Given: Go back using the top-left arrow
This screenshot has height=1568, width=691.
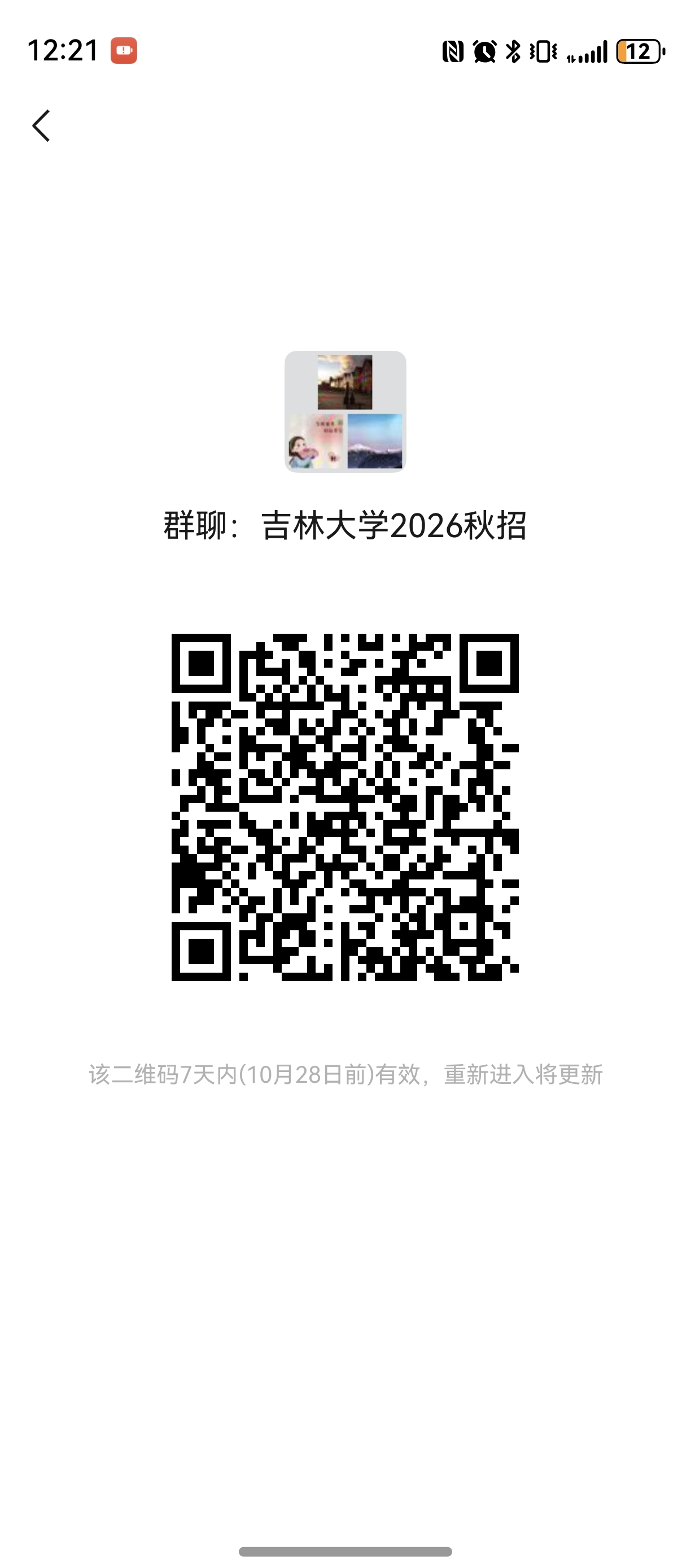Looking at the screenshot, I should (41, 126).
